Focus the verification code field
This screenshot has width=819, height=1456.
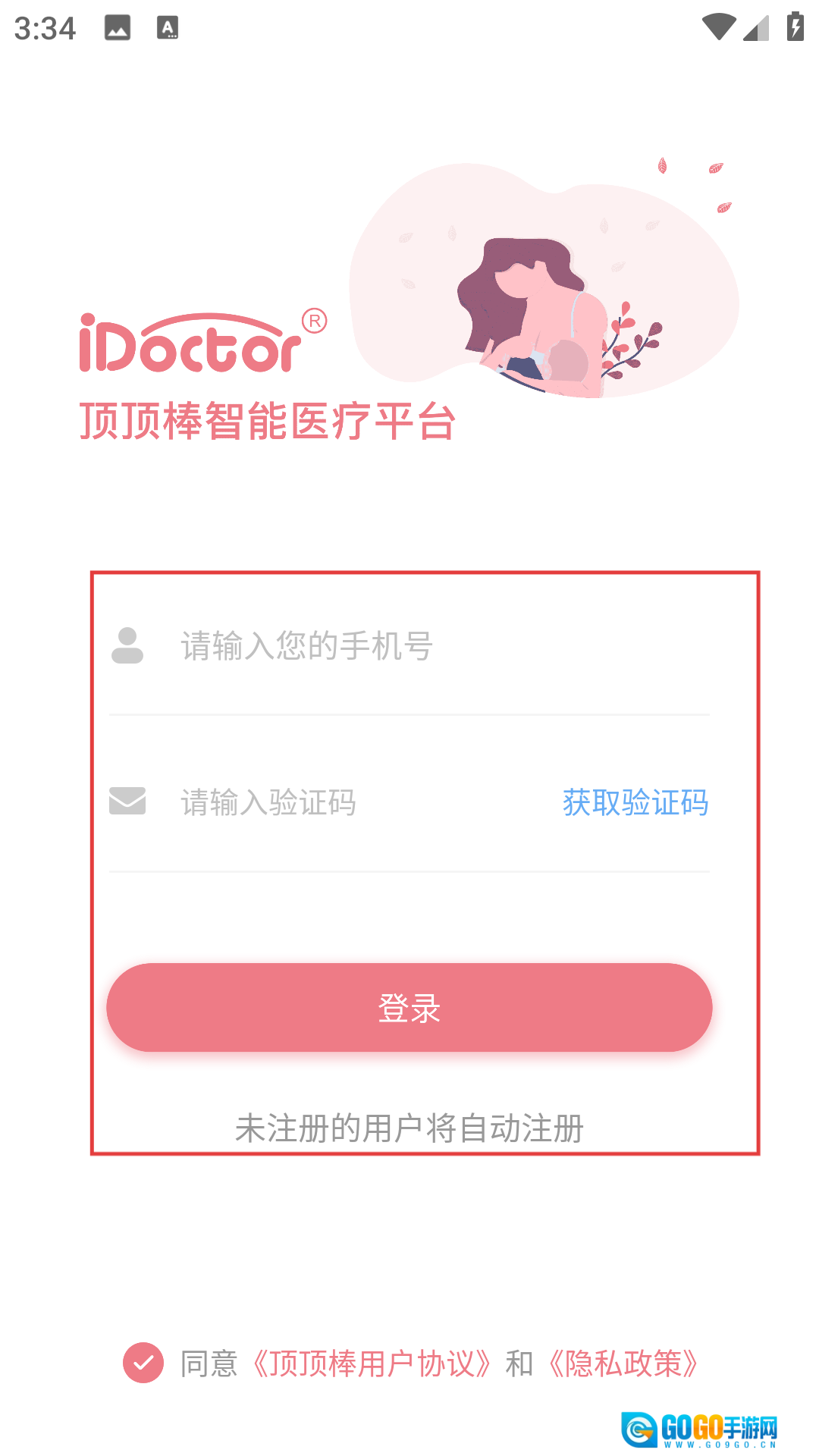point(349,802)
